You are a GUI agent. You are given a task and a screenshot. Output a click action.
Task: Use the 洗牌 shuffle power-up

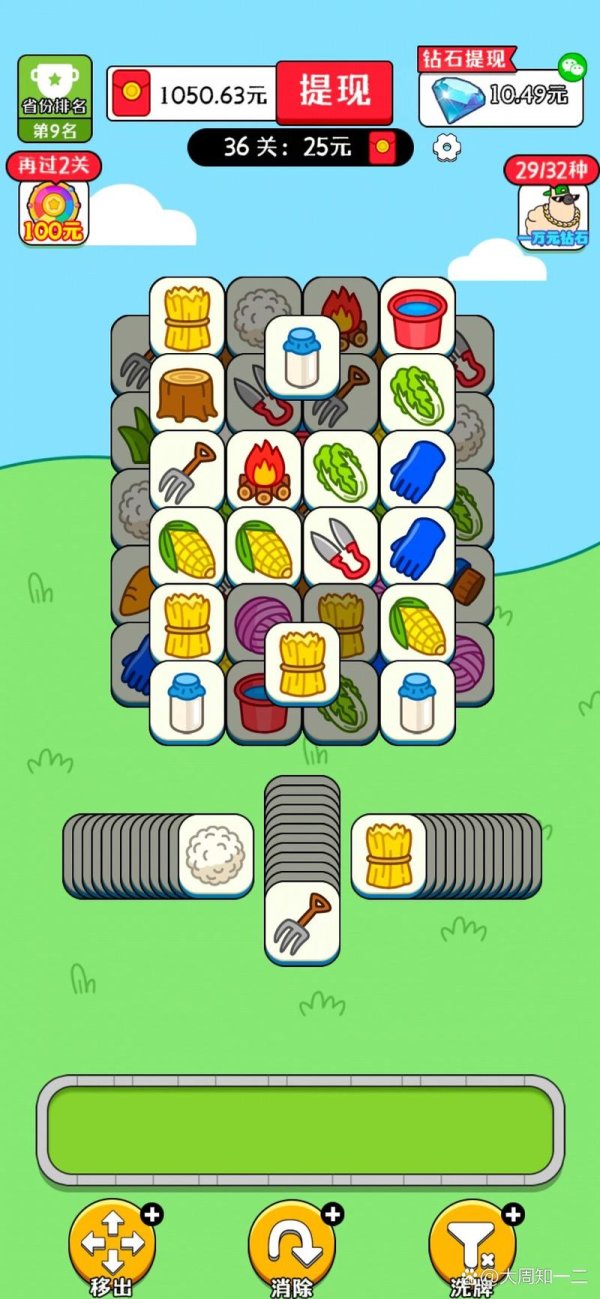[x=472, y=1245]
